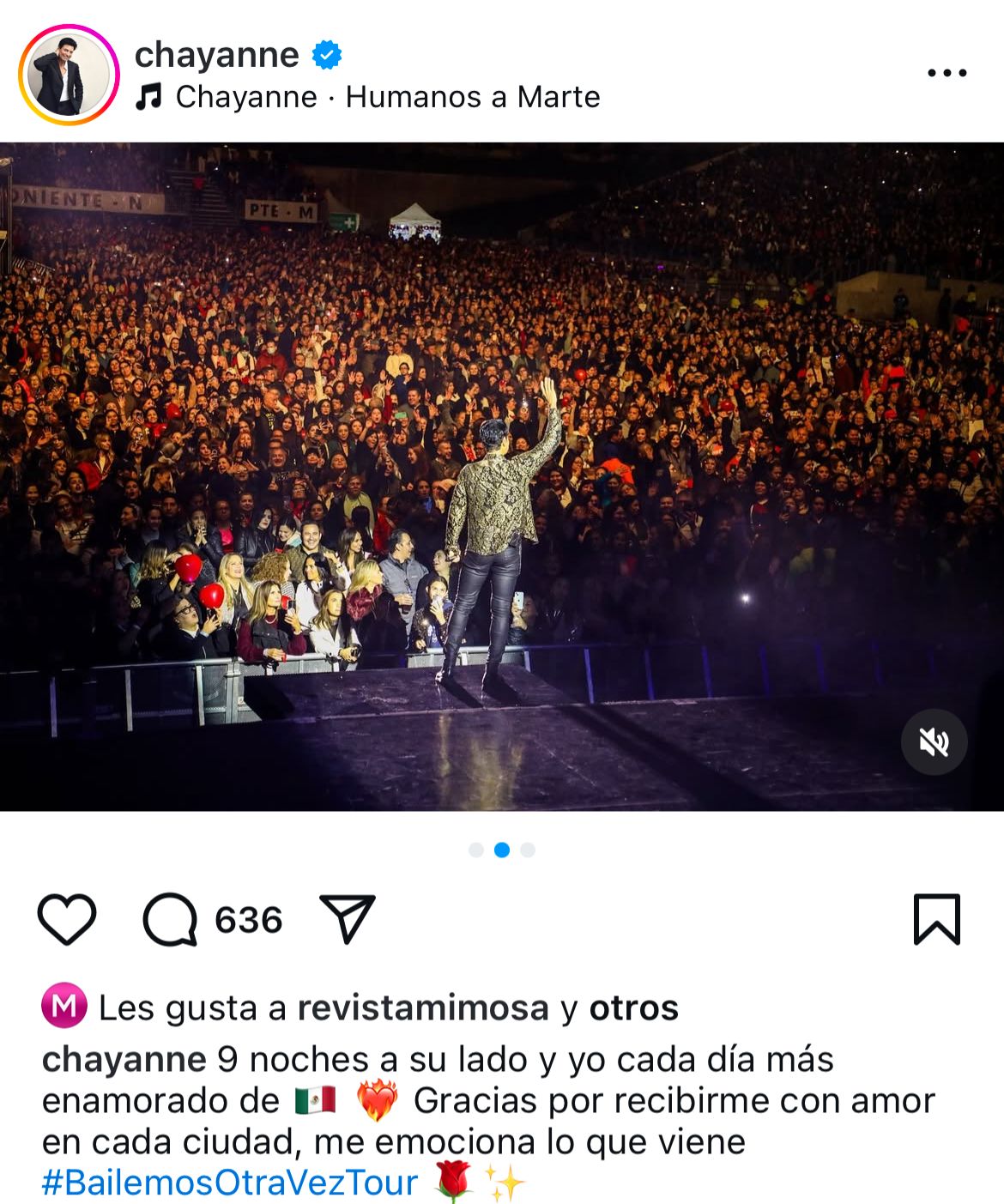Open the song via the music note icon
This screenshot has width=1004, height=1204.
[x=148, y=97]
